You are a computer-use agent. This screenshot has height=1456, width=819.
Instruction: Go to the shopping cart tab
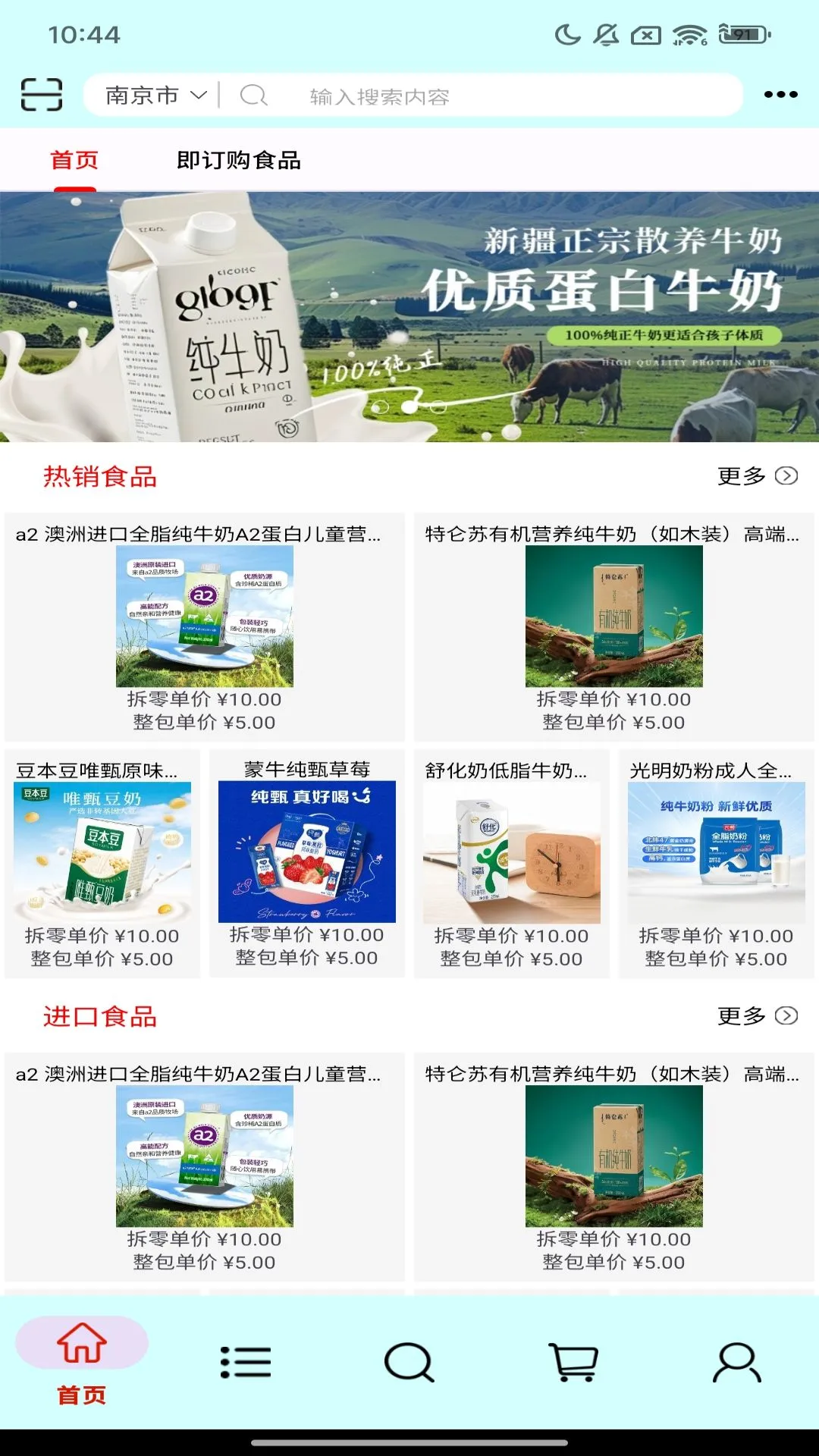coord(573,1363)
